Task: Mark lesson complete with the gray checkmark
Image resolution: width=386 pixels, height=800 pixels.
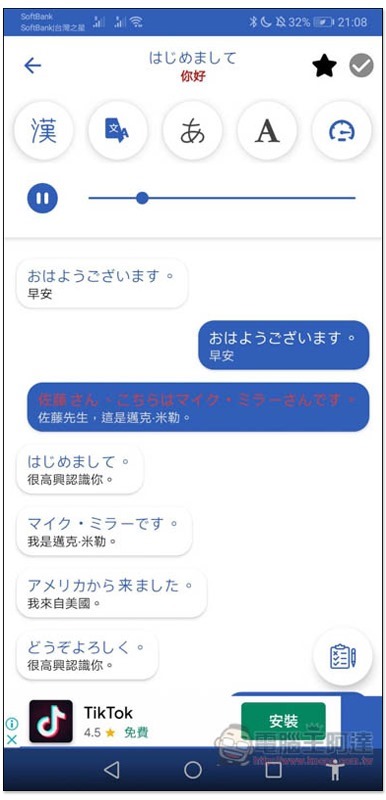Action: pos(361,65)
